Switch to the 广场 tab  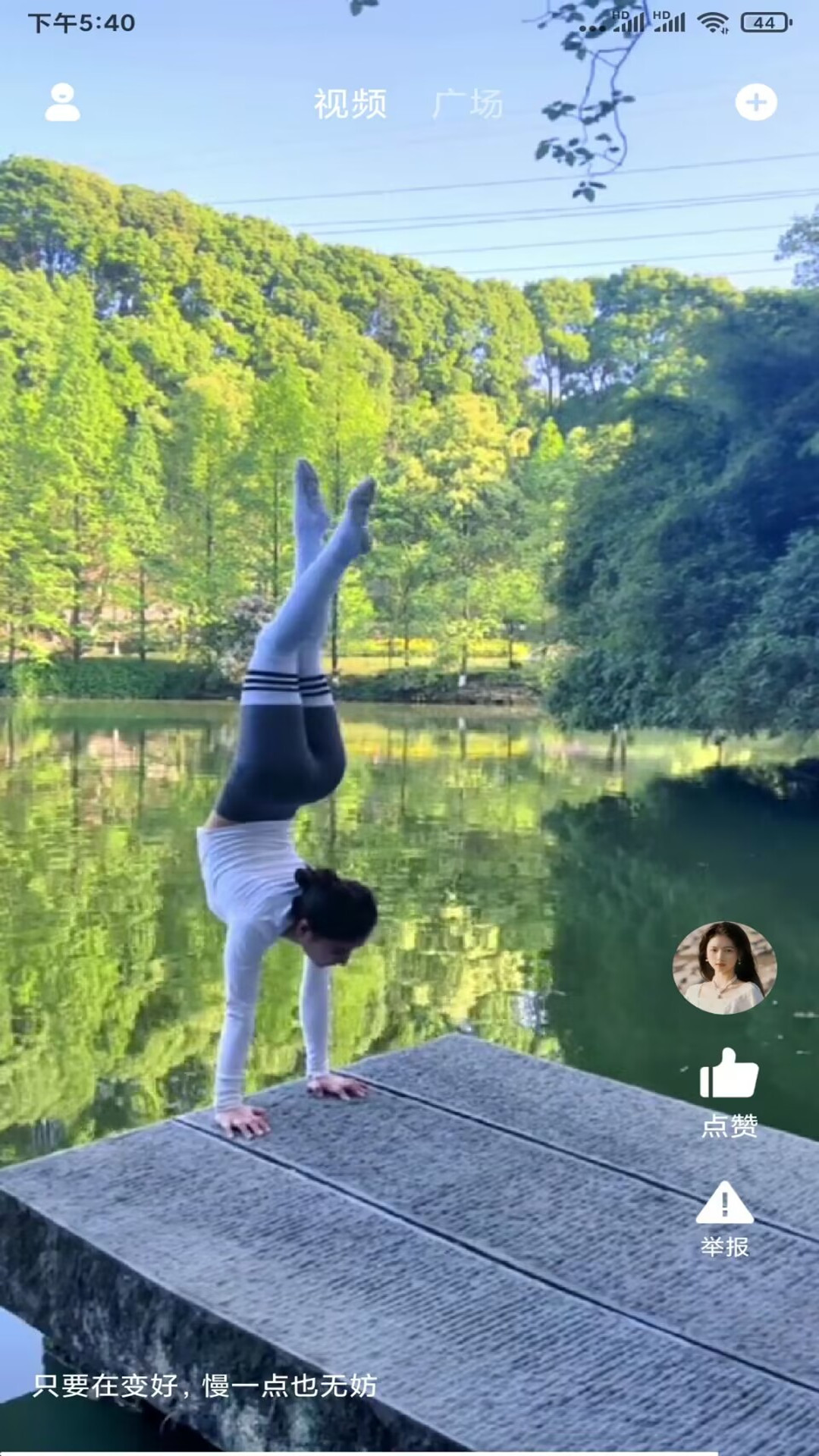tap(468, 104)
